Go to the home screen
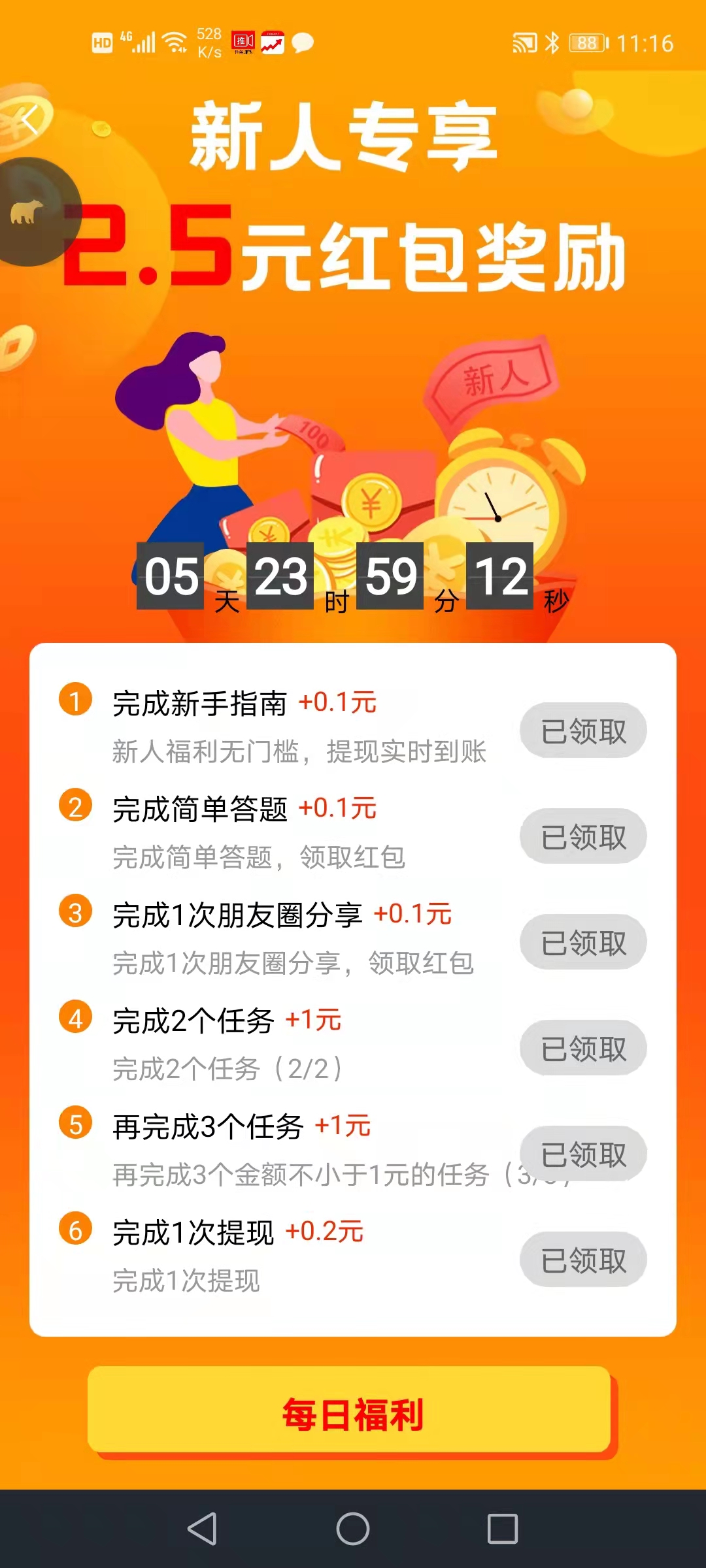This screenshot has height=1568, width=706. point(353,1529)
